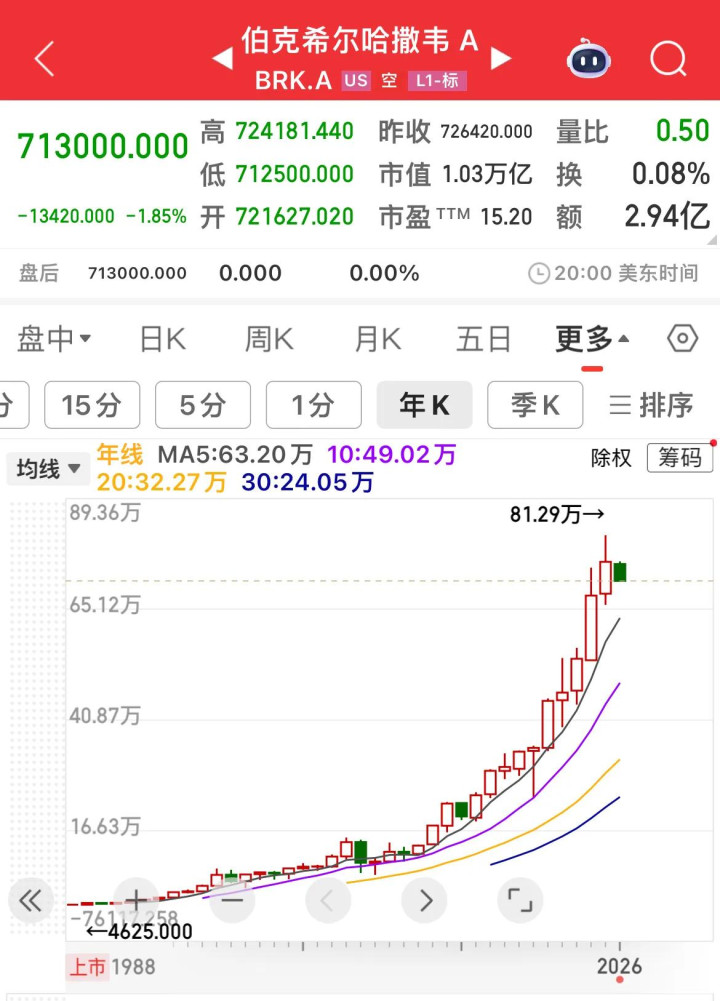Image resolution: width=720 pixels, height=1001 pixels.
Task: Open the 均线 indicator dropdown
Action: 46,468
